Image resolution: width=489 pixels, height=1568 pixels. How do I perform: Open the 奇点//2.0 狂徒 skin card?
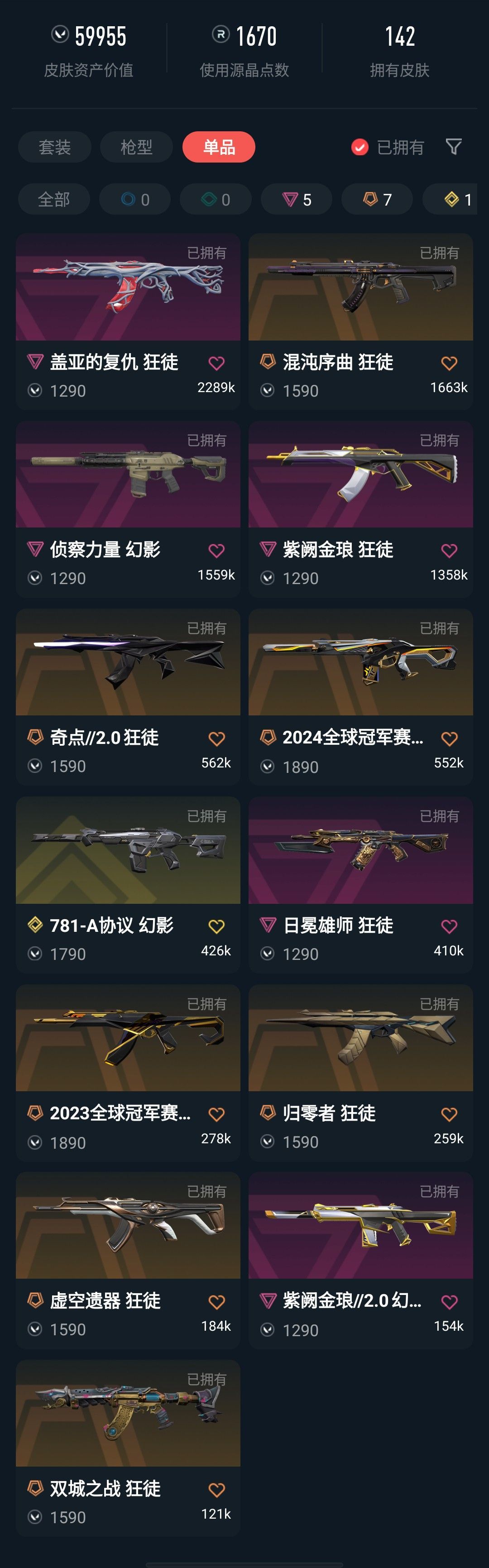pyautogui.click(x=128, y=697)
